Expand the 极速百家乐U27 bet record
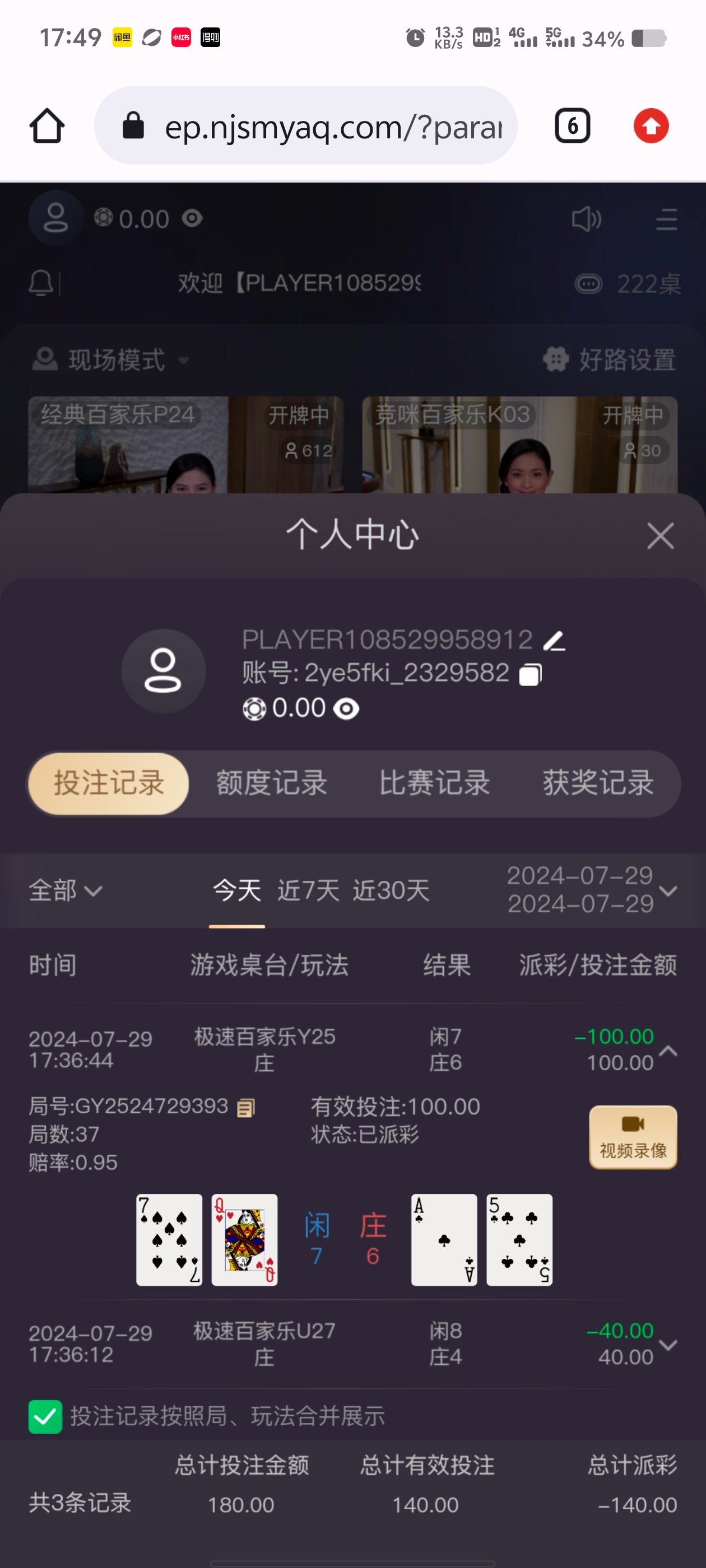706x1568 pixels. (x=668, y=1345)
